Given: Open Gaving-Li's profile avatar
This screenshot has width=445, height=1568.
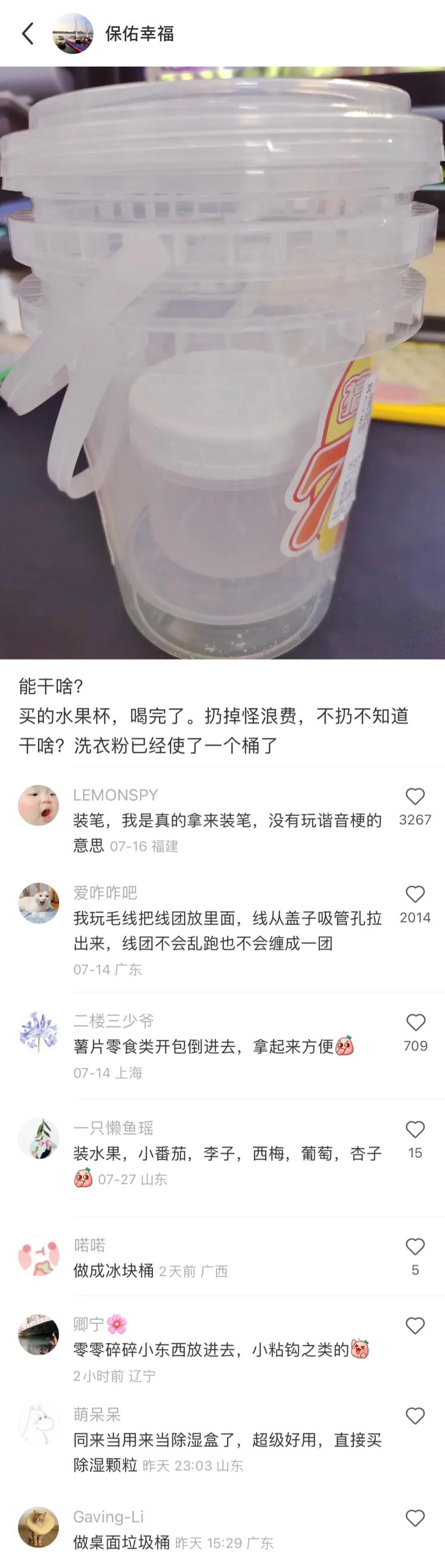Looking at the screenshot, I should tap(38, 1527).
